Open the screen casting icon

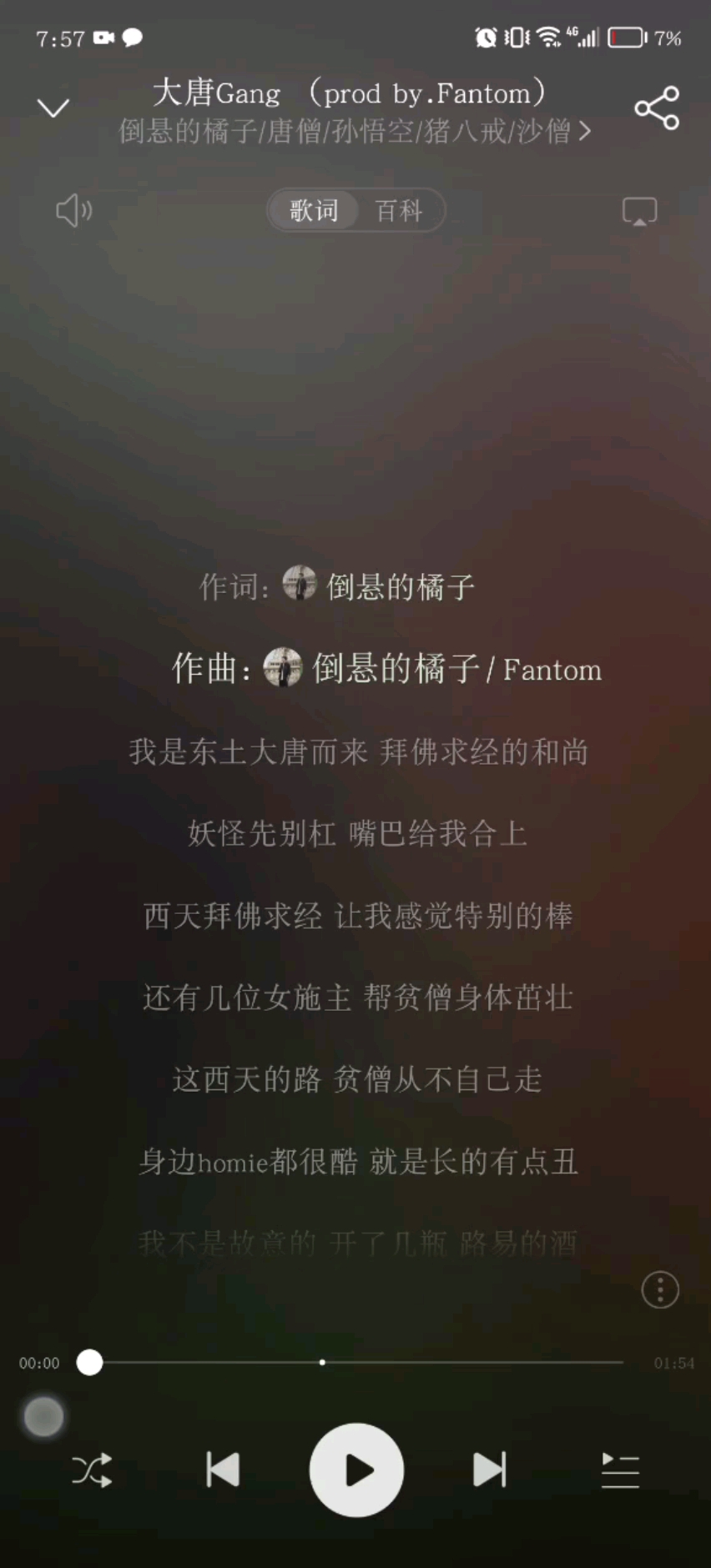pyautogui.click(x=639, y=211)
